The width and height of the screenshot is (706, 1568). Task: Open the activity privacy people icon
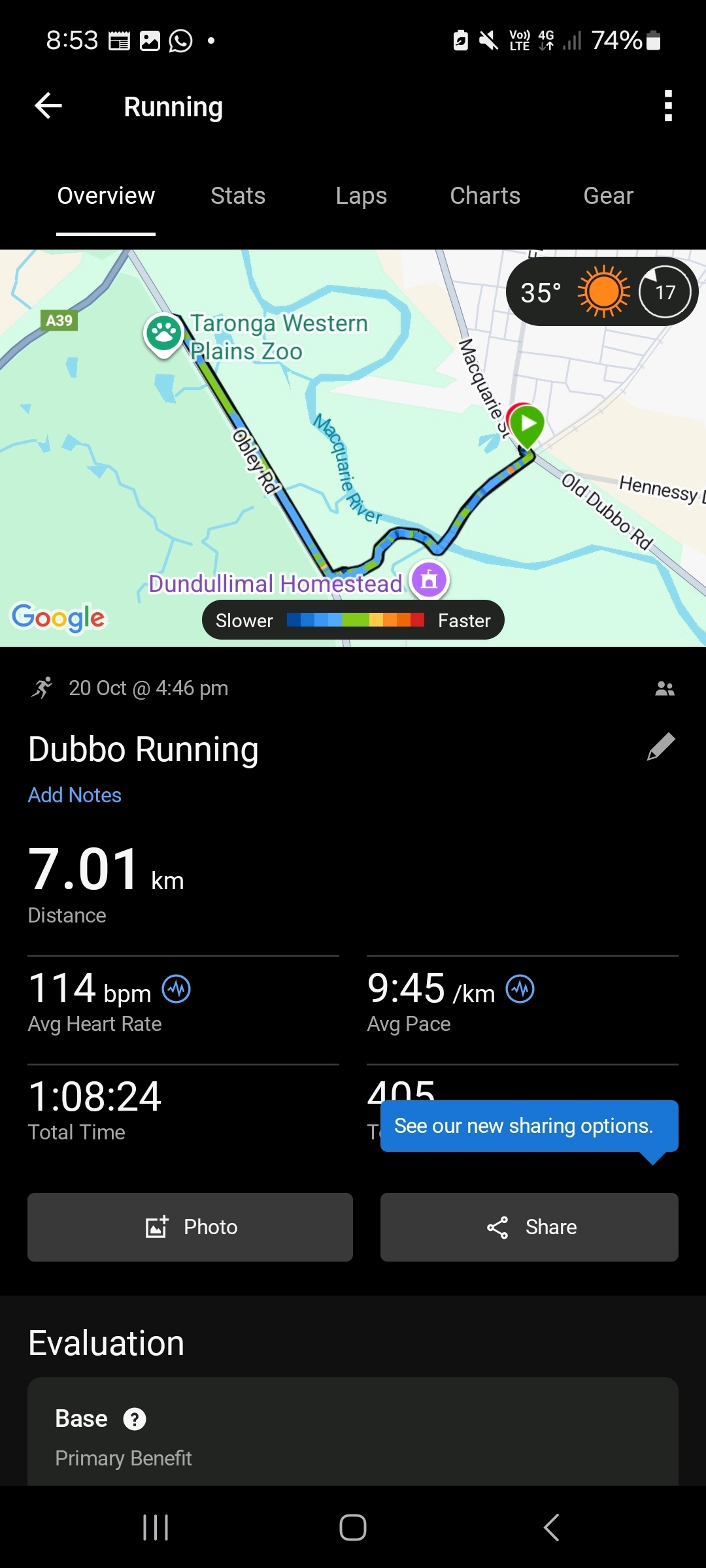point(664,689)
